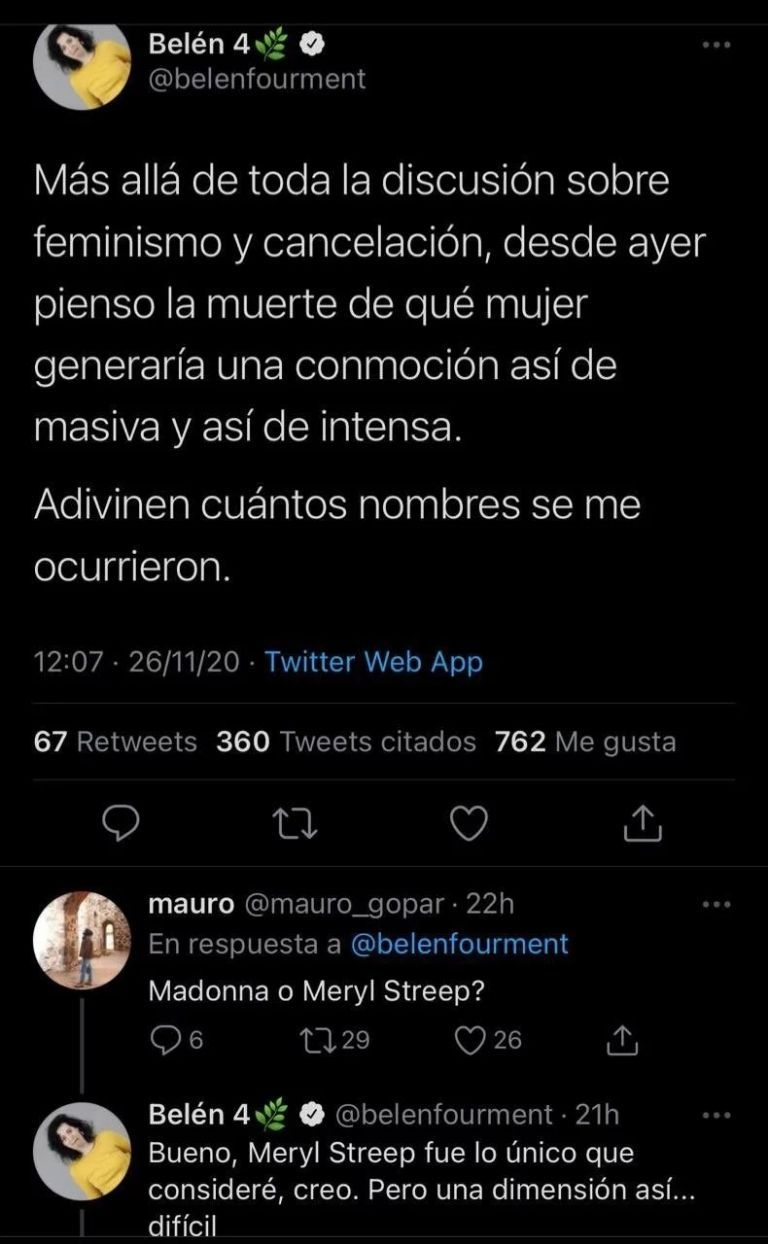This screenshot has height=1244, width=768.
Task: Open mauro's profile picture
Action: (x=82, y=940)
